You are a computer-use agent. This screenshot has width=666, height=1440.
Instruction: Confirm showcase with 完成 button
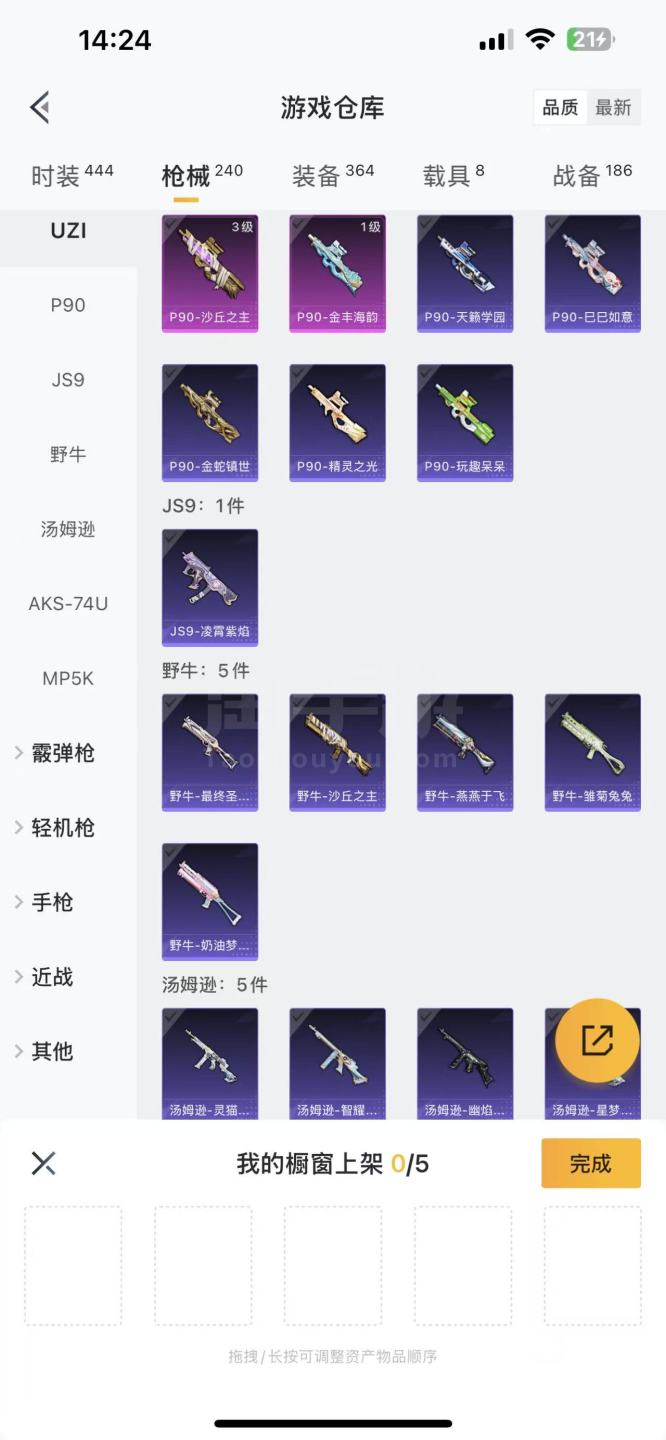coord(590,1163)
